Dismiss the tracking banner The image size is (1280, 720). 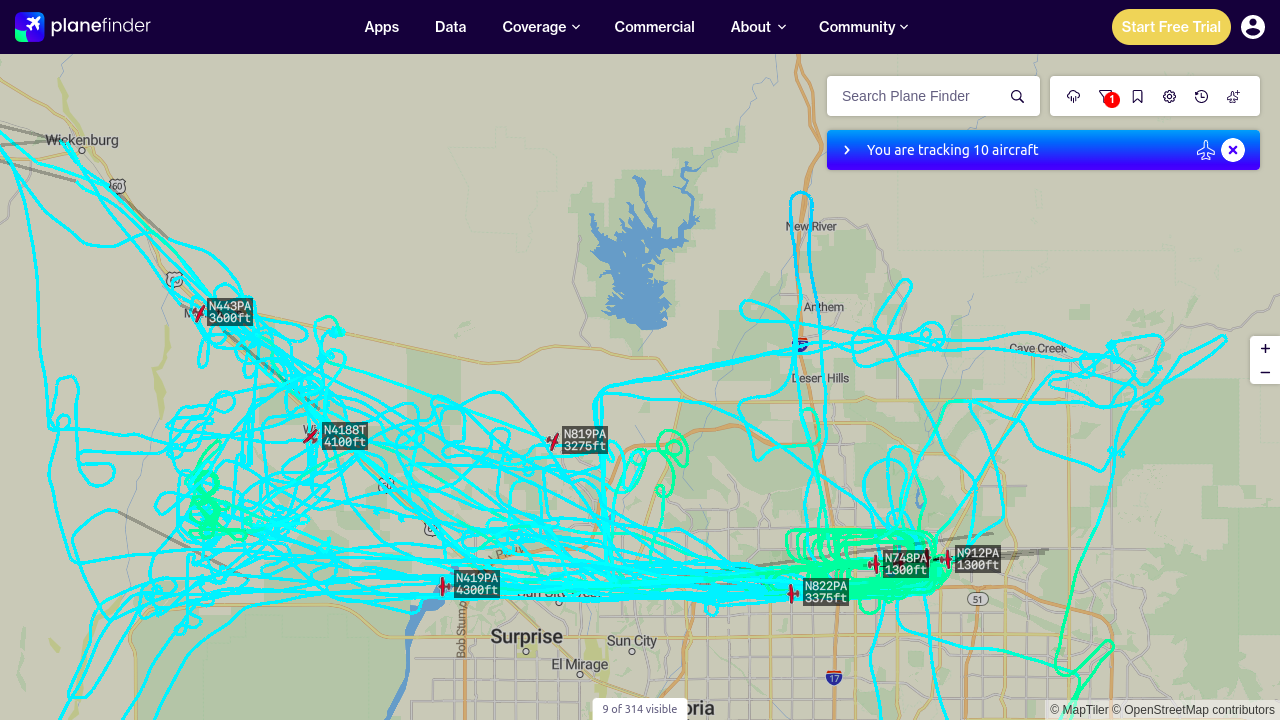(1233, 150)
